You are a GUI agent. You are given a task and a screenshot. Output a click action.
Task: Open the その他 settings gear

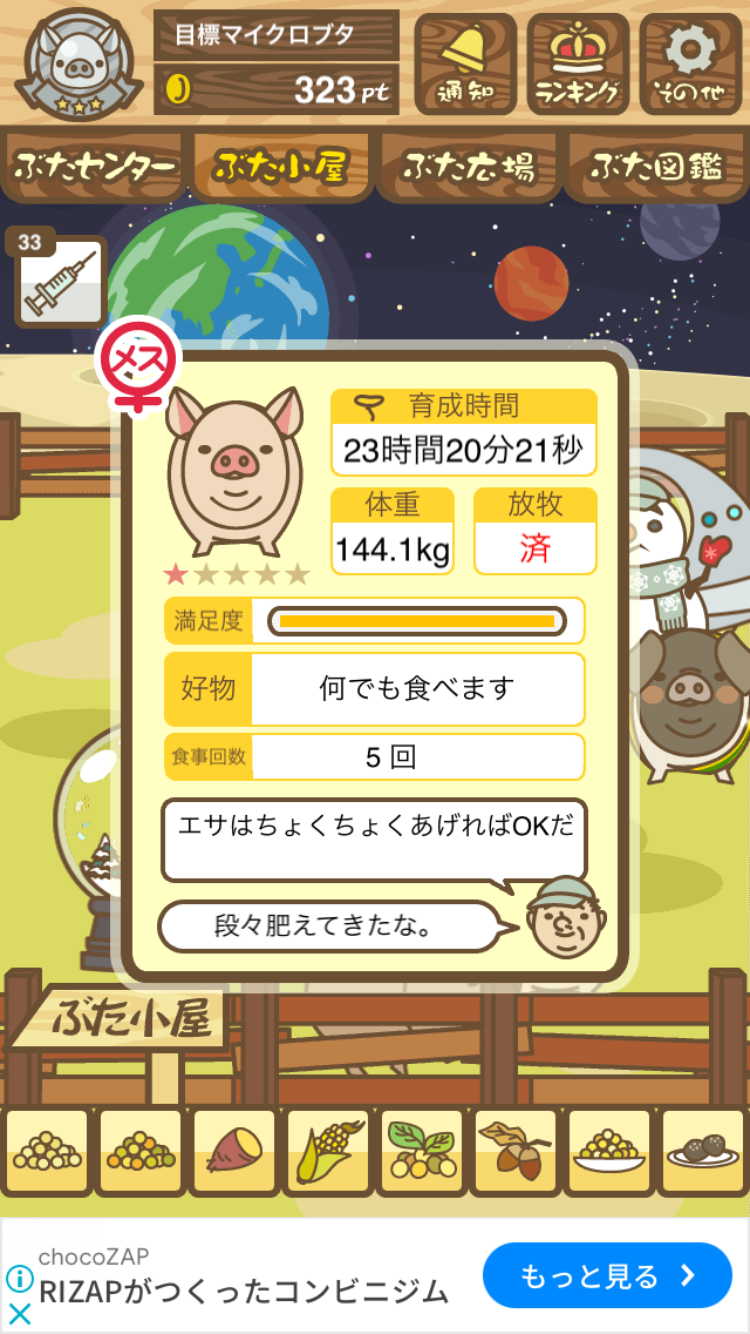691,63
